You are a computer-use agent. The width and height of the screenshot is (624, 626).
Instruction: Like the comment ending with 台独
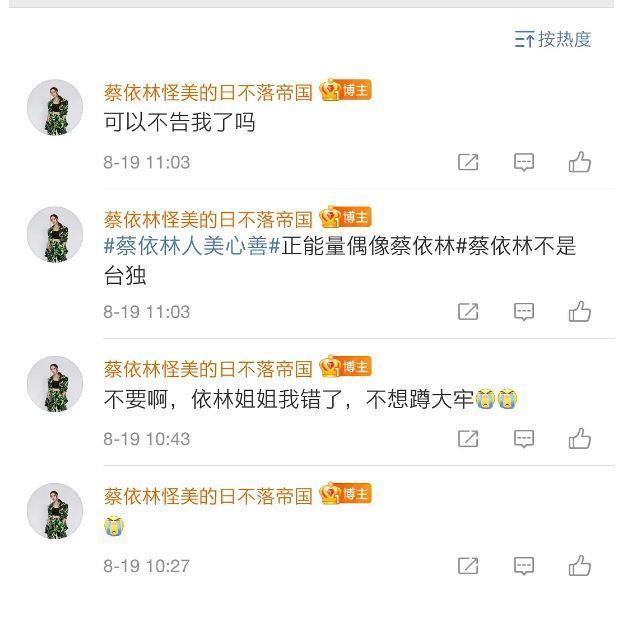point(580,312)
